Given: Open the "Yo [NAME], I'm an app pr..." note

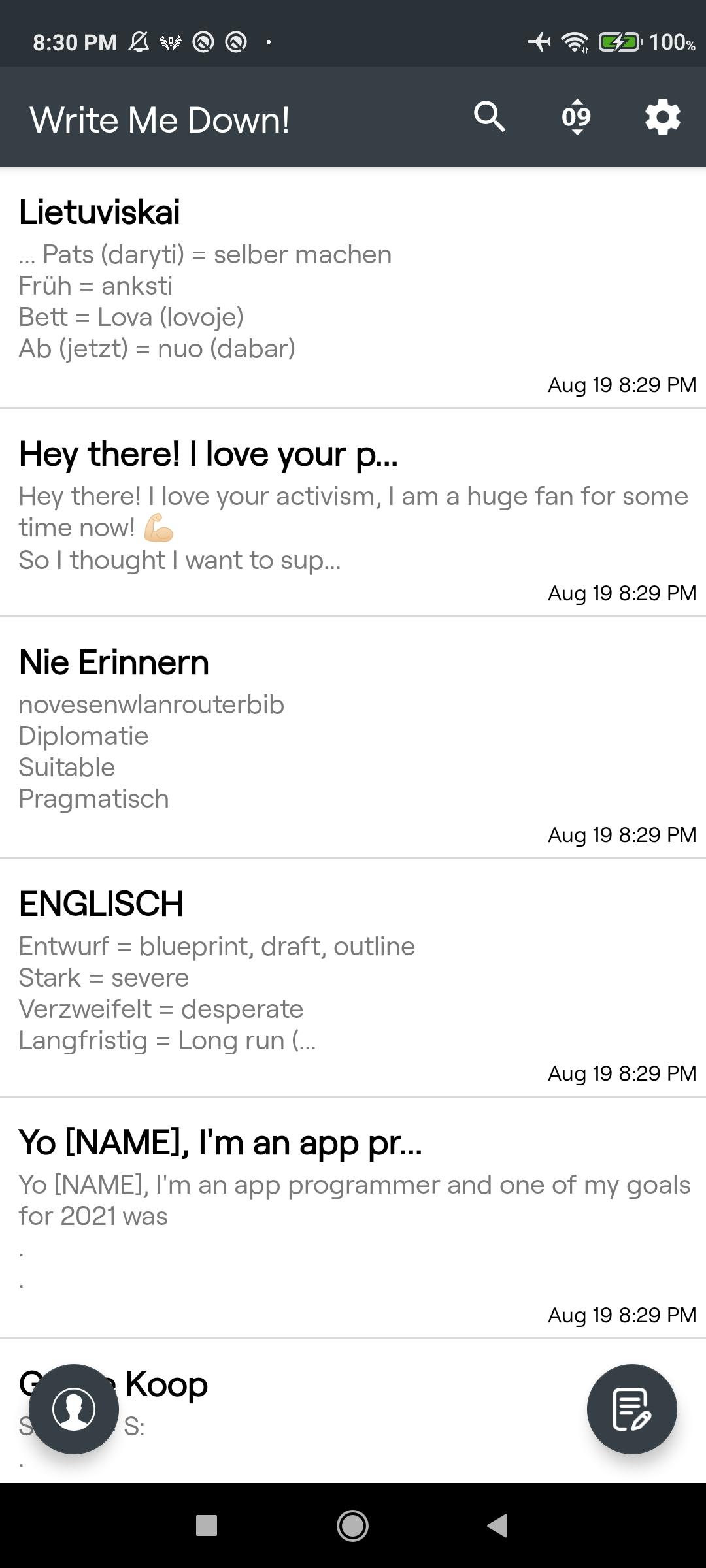Looking at the screenshot, I should point(353,1217).
